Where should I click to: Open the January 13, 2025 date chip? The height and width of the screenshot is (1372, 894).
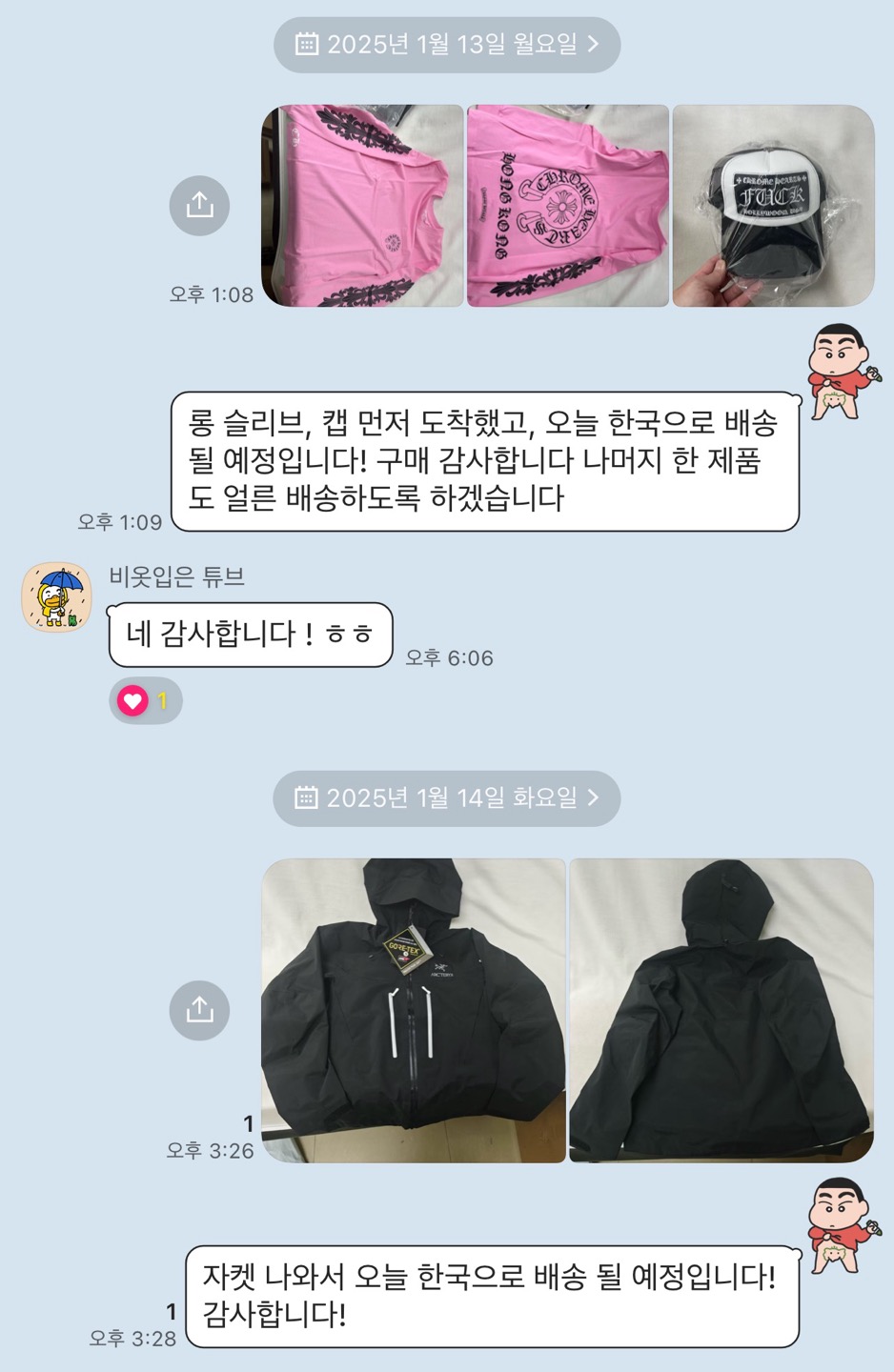point(447,45)
